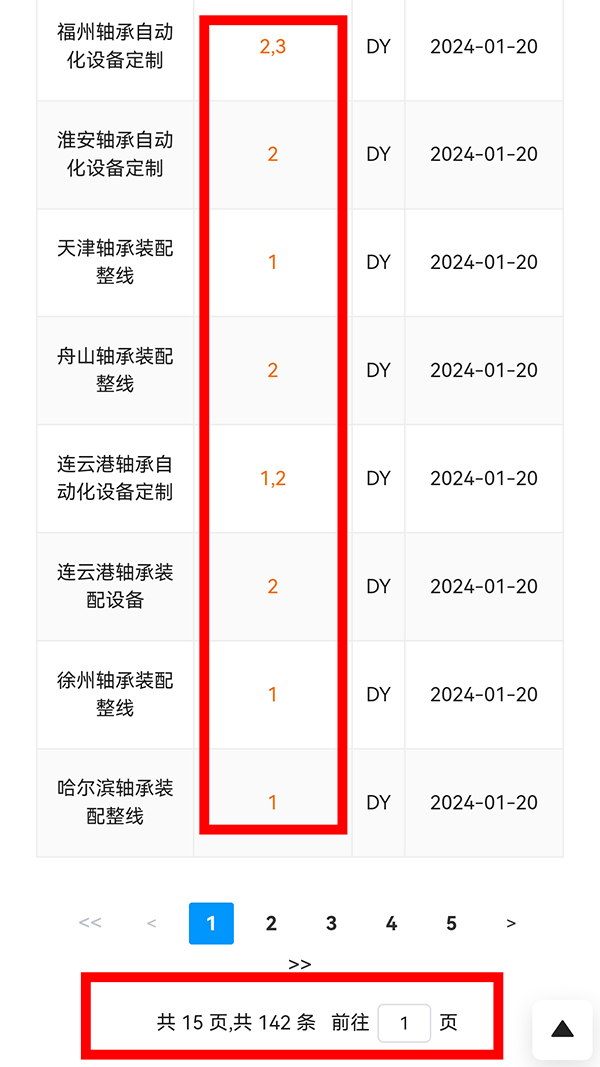Open page 4 of the list
Image resolution: width=600 pixels, height=1067 pixels.
tap(391, 924)
